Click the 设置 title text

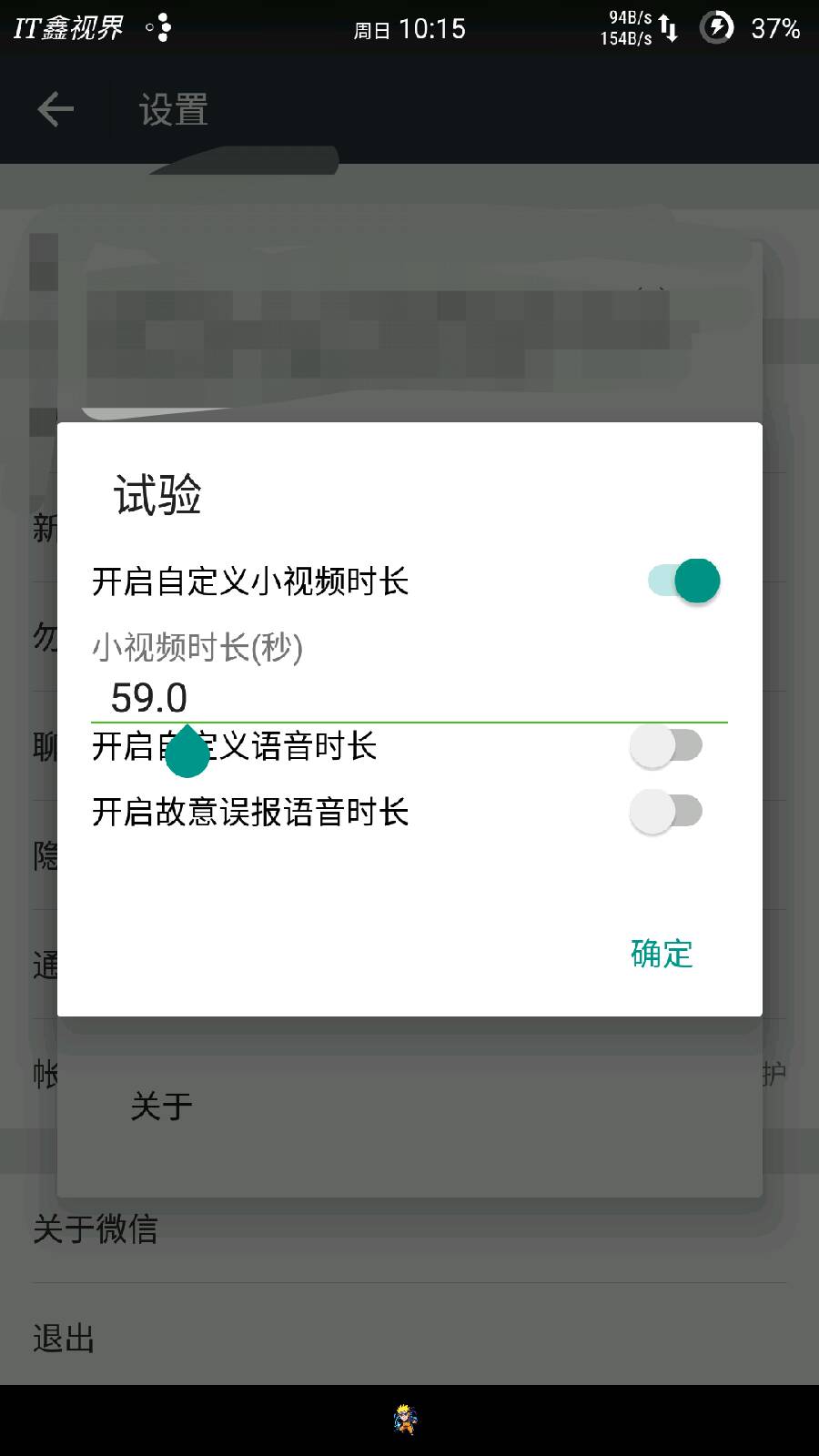point(173,107)
